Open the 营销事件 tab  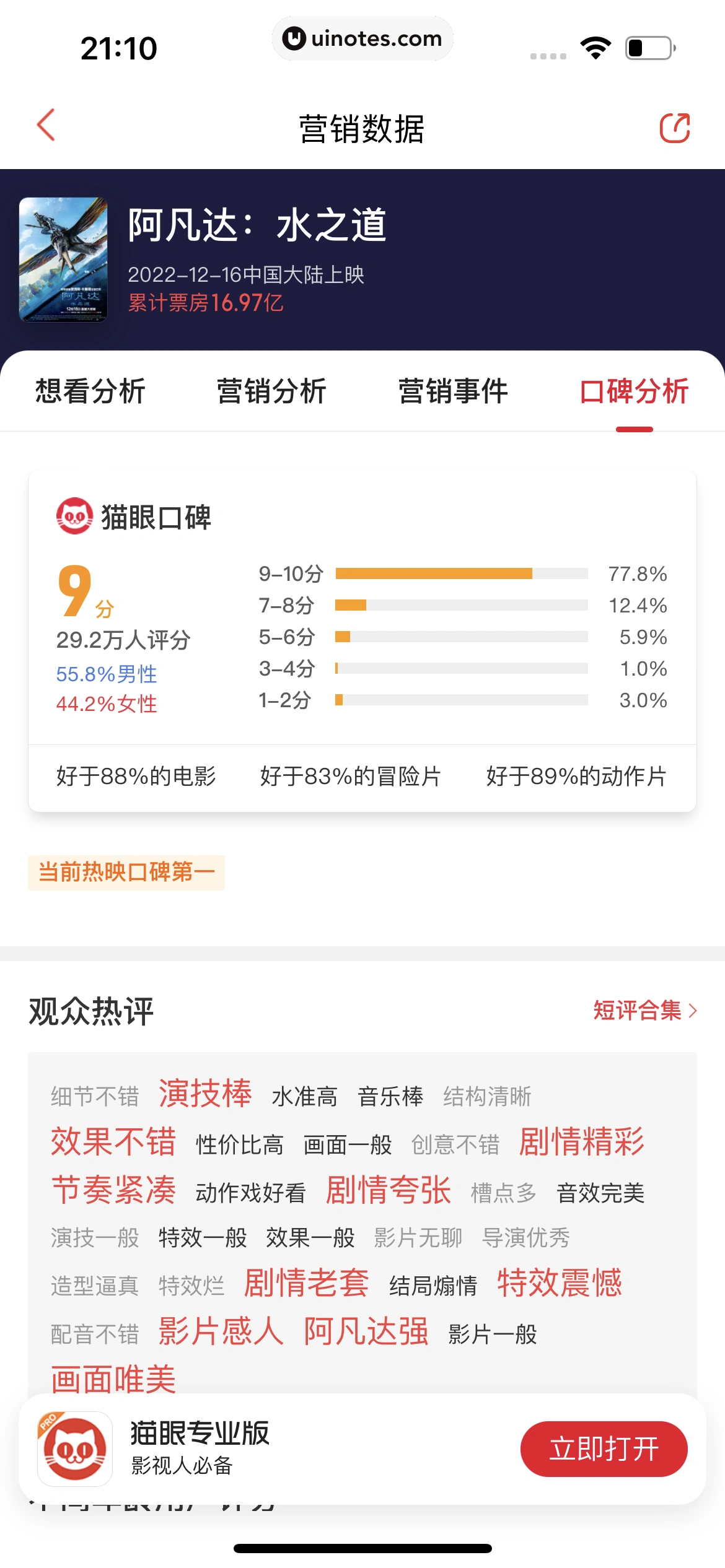click(x=453, y=391)
